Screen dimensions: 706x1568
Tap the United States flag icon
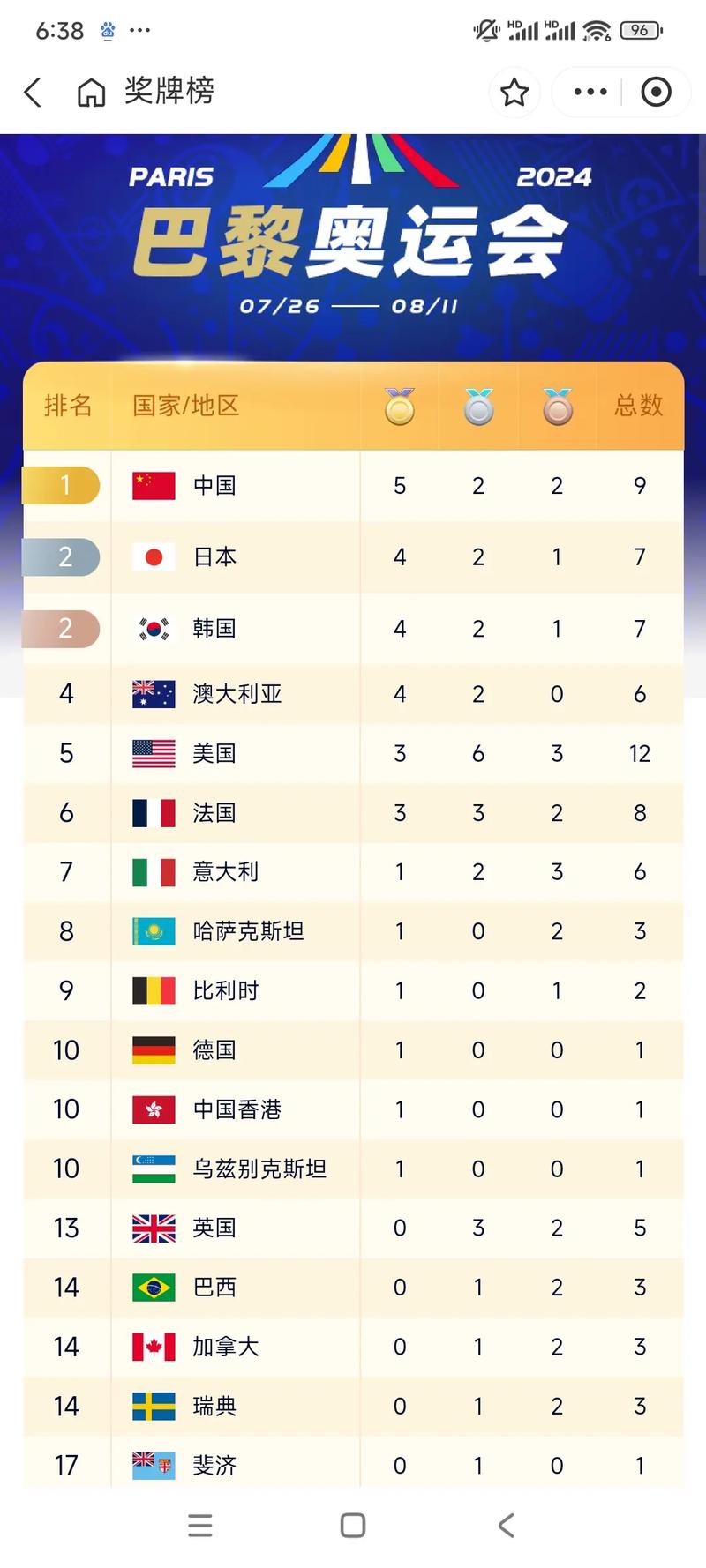pos(153,753)
